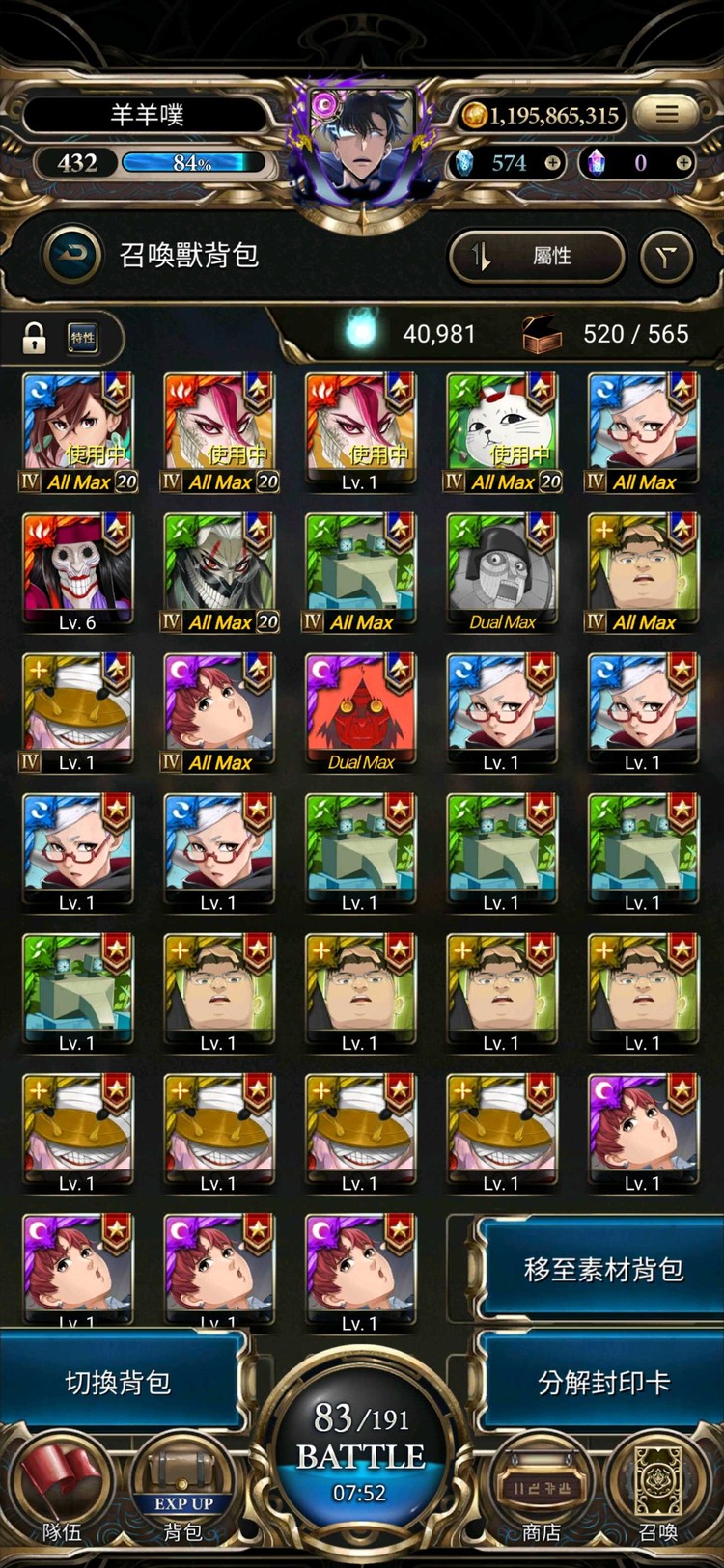Image resolution: width=724 pixels, height=1568 pixels.
Task: Select the Lv. 6 masked clown card
Action: pos(77,571)
